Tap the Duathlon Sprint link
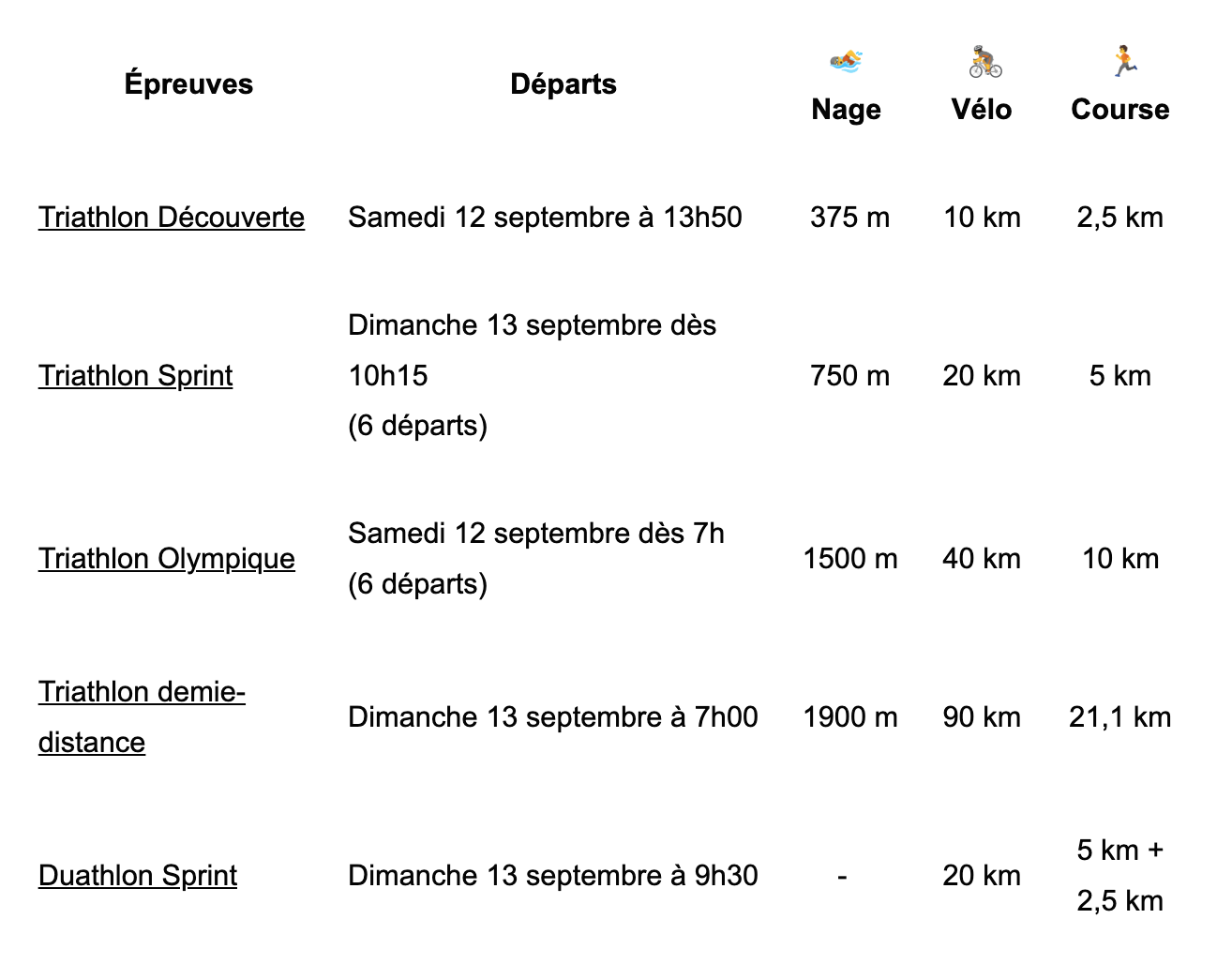 click(x=138, y=876)
